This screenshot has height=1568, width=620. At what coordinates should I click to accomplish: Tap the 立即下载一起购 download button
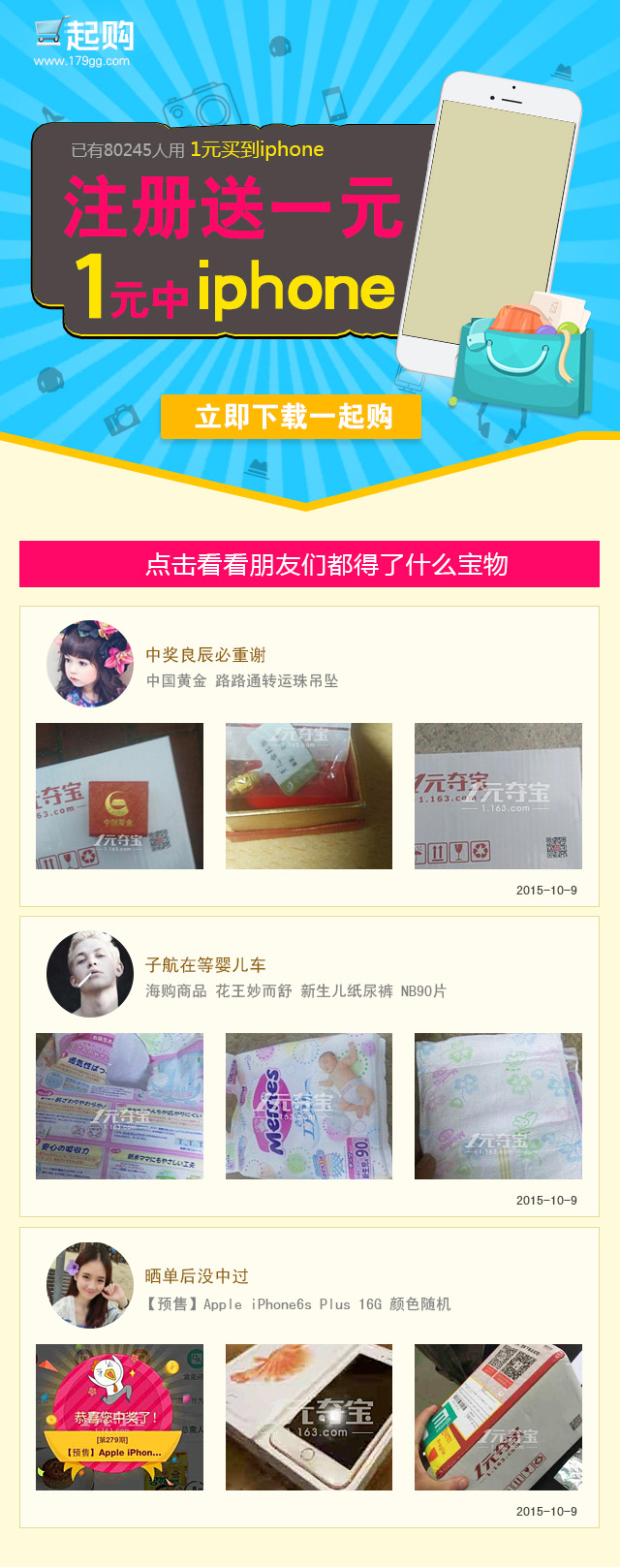[x=292, y=417]
